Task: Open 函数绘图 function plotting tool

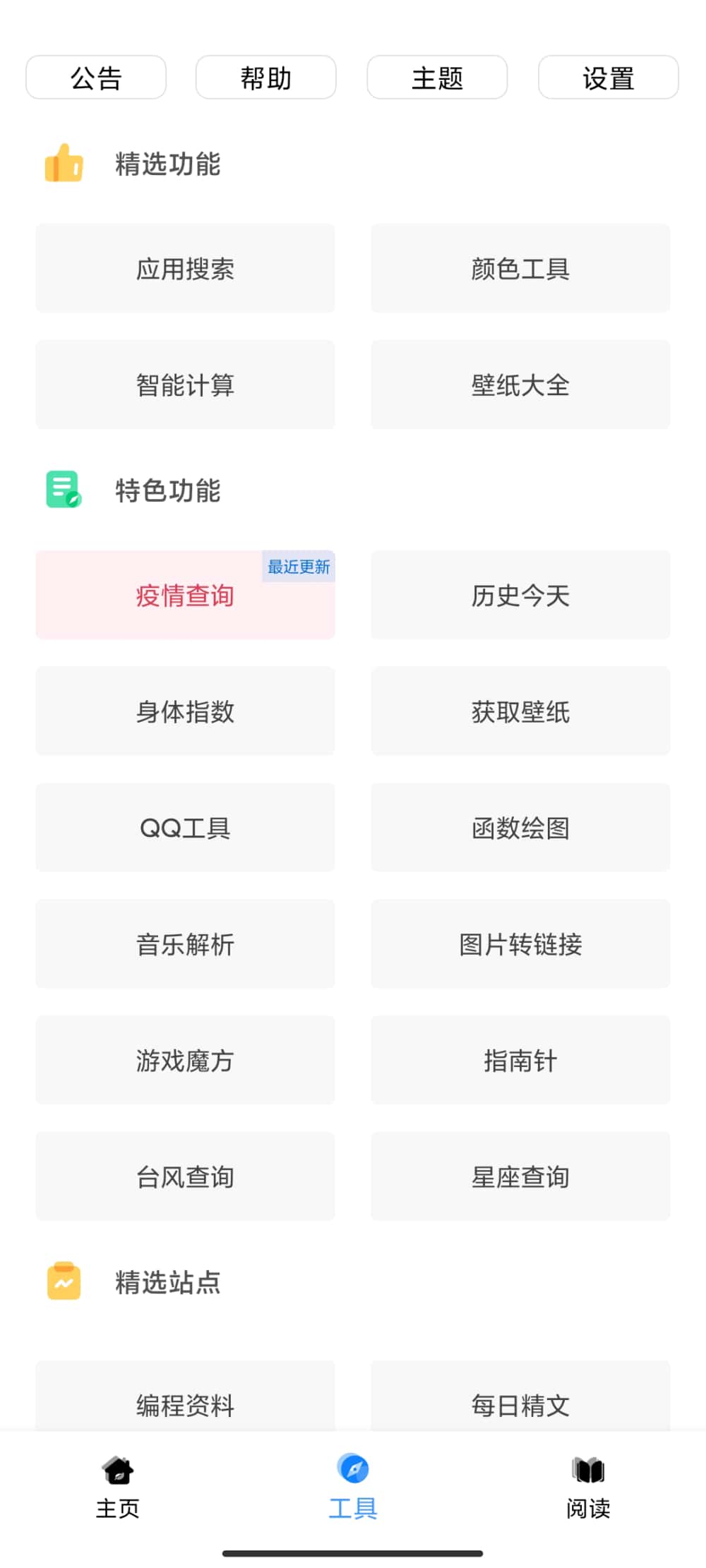Action: tap(520, 828)
